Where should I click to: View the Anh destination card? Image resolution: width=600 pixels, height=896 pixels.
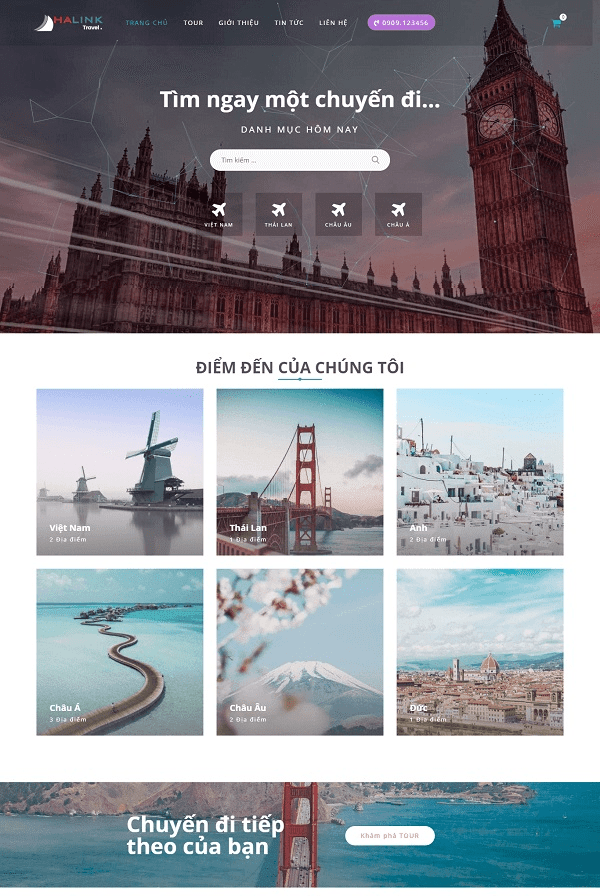tap(480, 472)
